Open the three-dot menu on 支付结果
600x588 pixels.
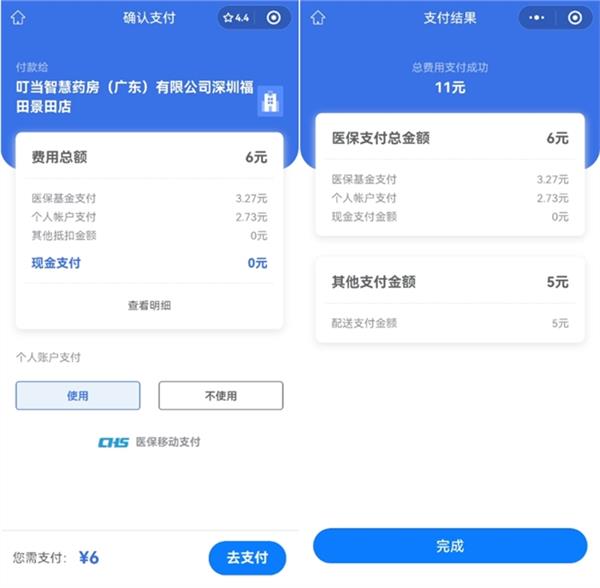click(x=538, y=18)
